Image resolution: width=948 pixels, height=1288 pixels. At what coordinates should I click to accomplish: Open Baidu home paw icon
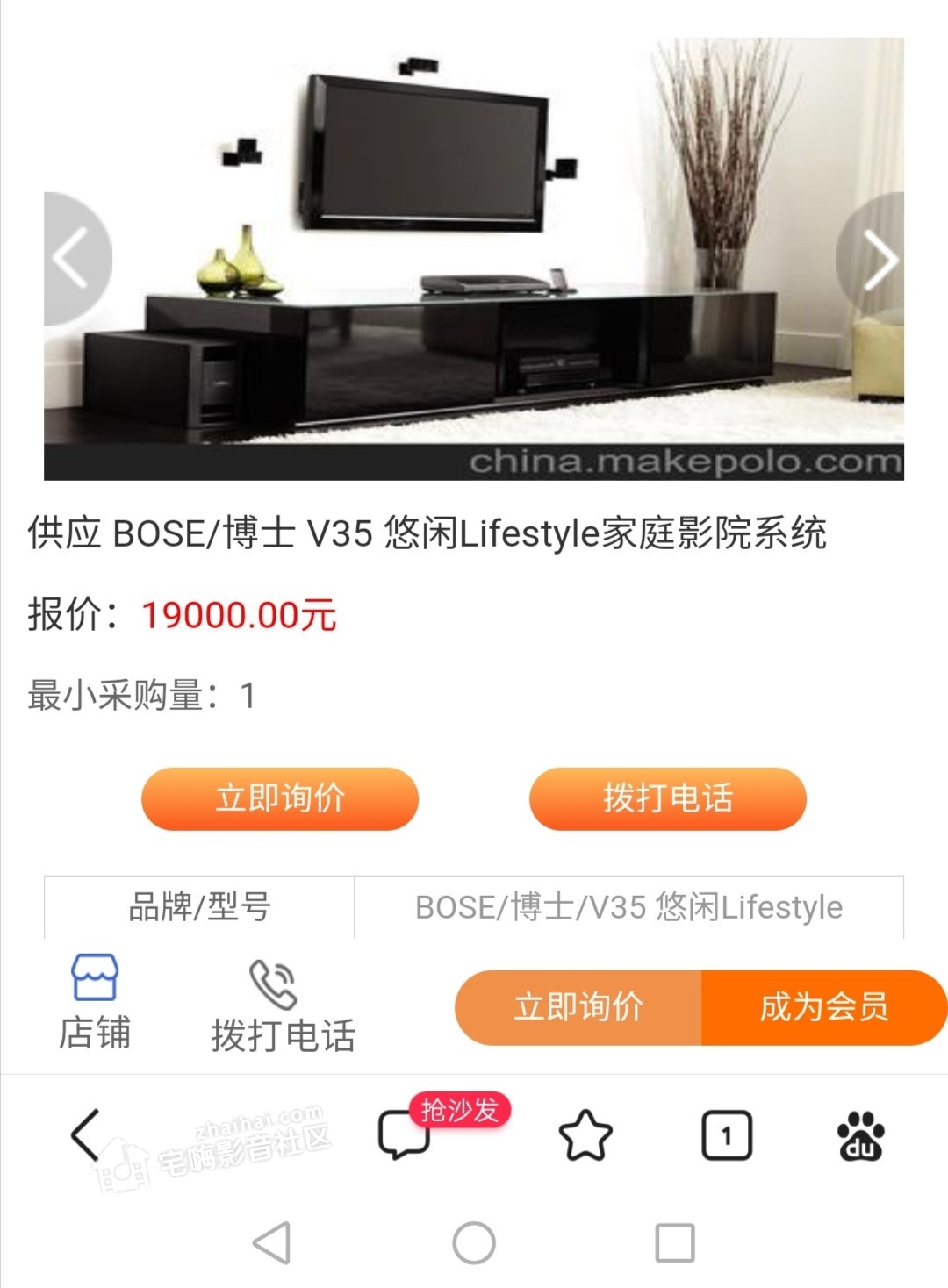pyautogui.click(x=861, y=1135)
